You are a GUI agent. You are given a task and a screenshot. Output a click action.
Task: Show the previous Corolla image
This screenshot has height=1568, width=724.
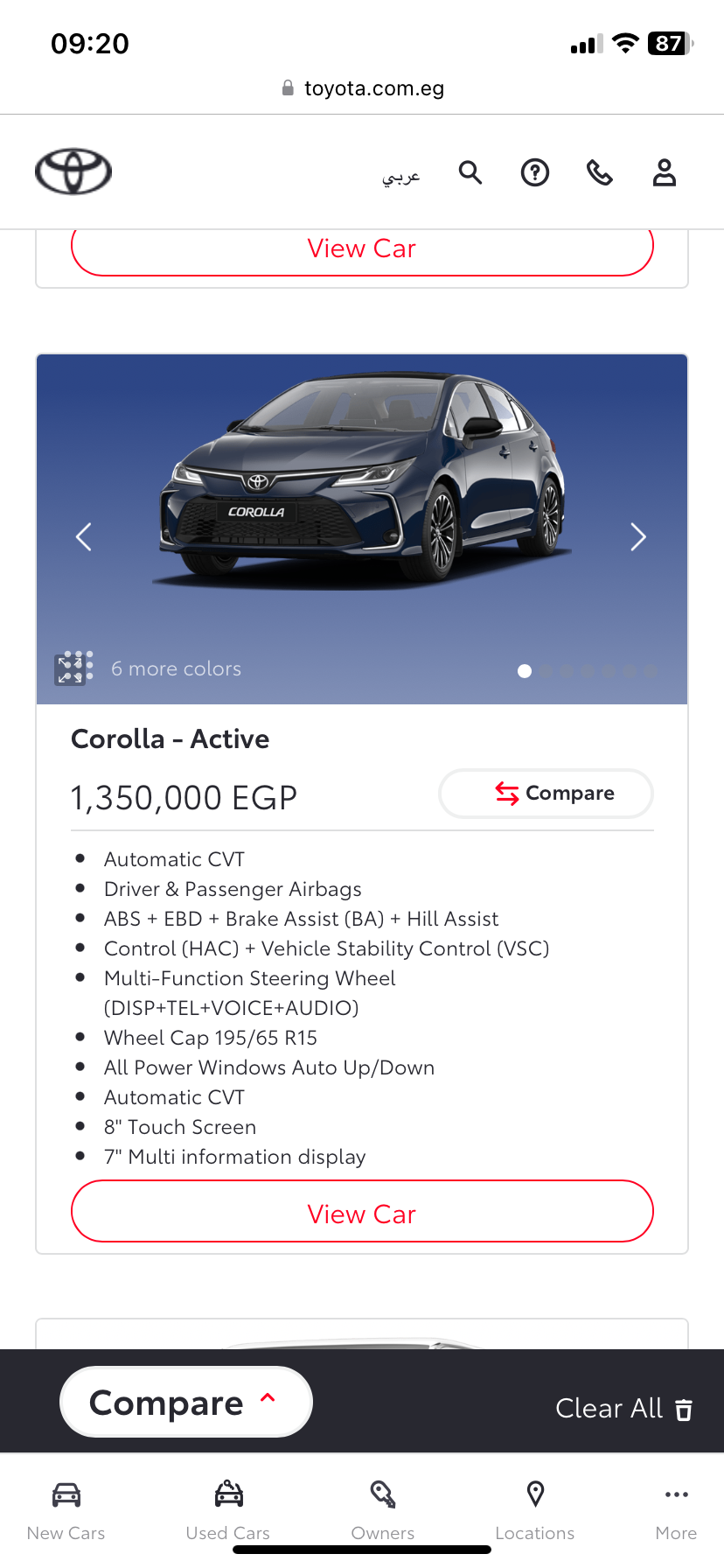(x=84, y=536)
